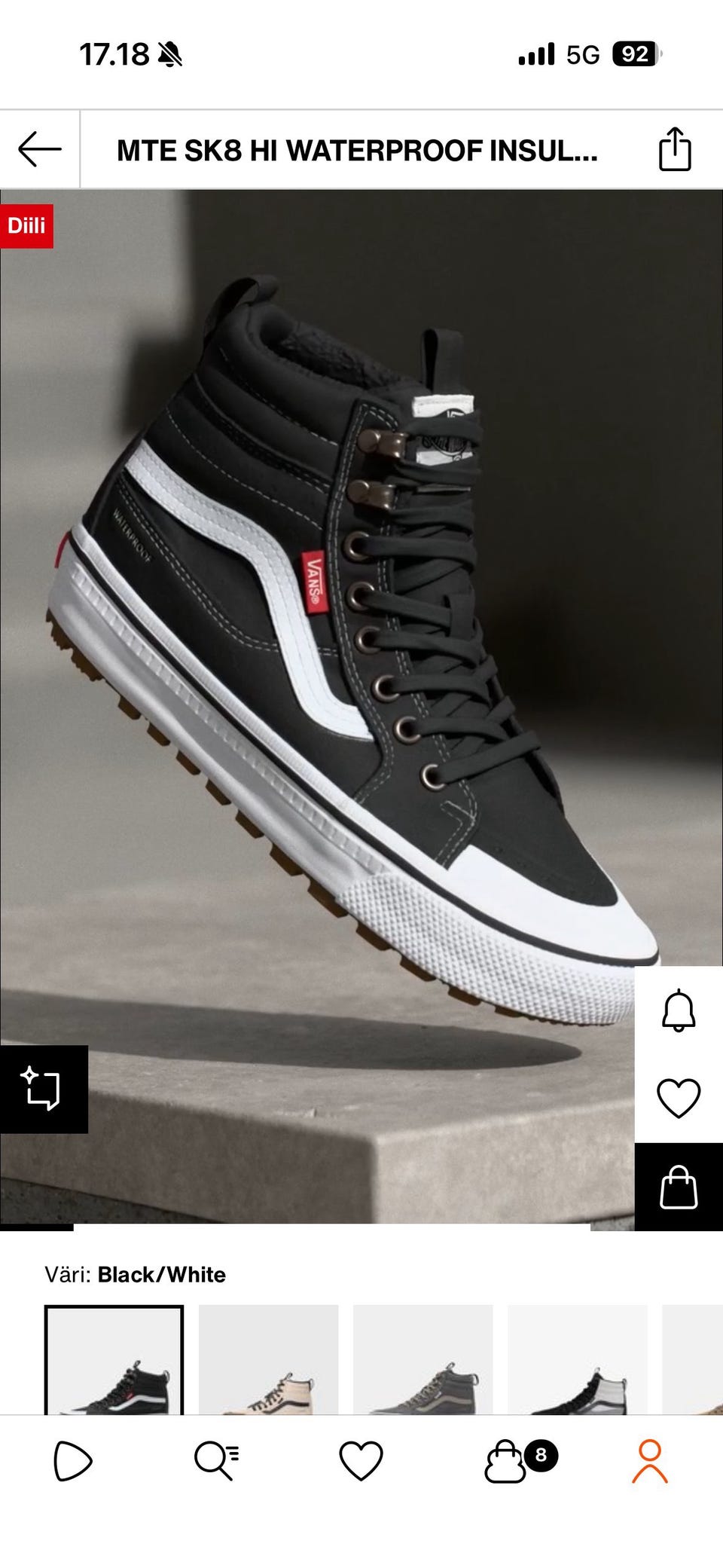Open the home feed tab
The height and width of the screenshot is (1568, 723).
[72, 1462]
